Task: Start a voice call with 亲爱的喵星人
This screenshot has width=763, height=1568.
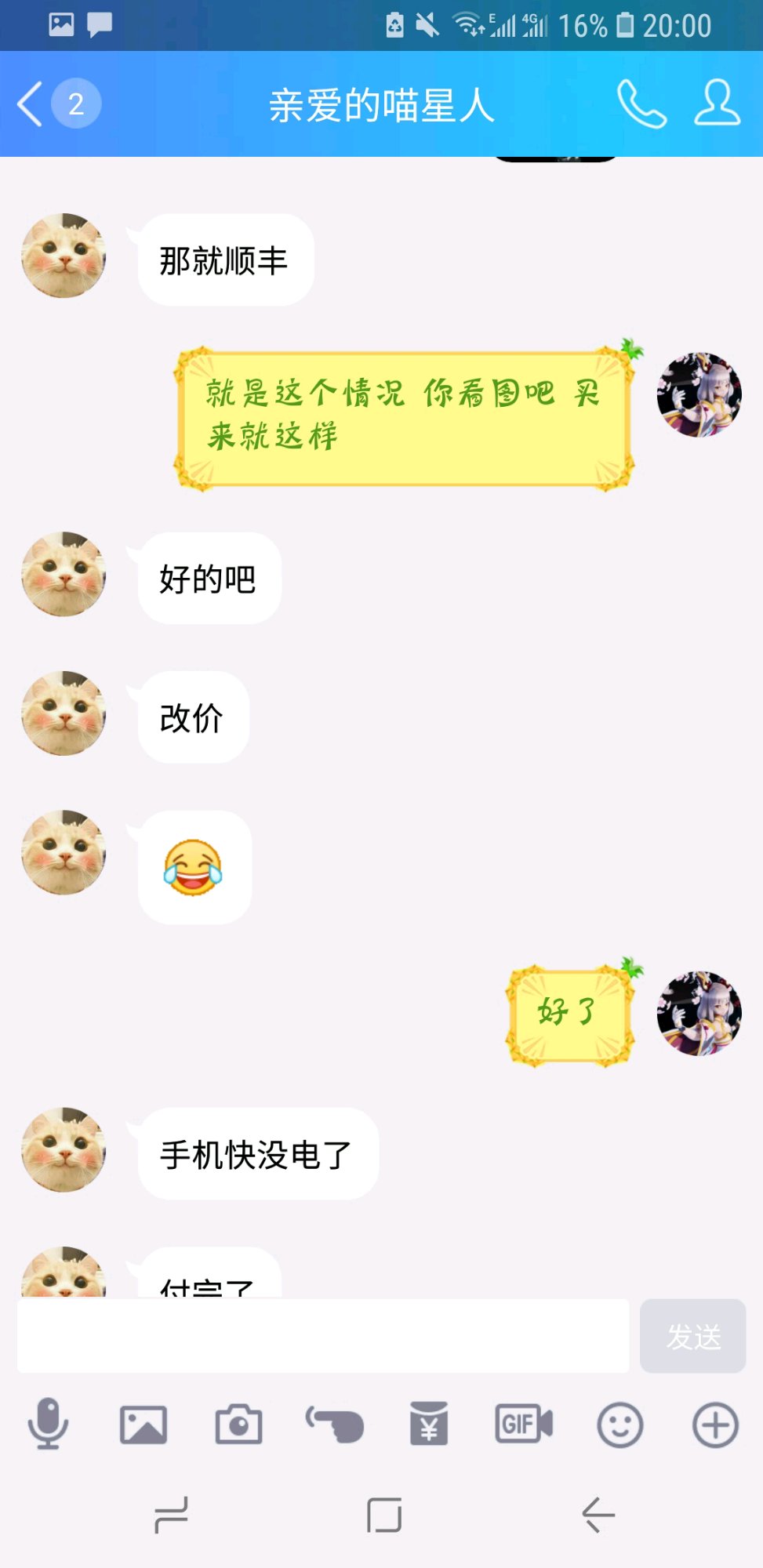Action: pyautogui.click(x=641, y=103)
